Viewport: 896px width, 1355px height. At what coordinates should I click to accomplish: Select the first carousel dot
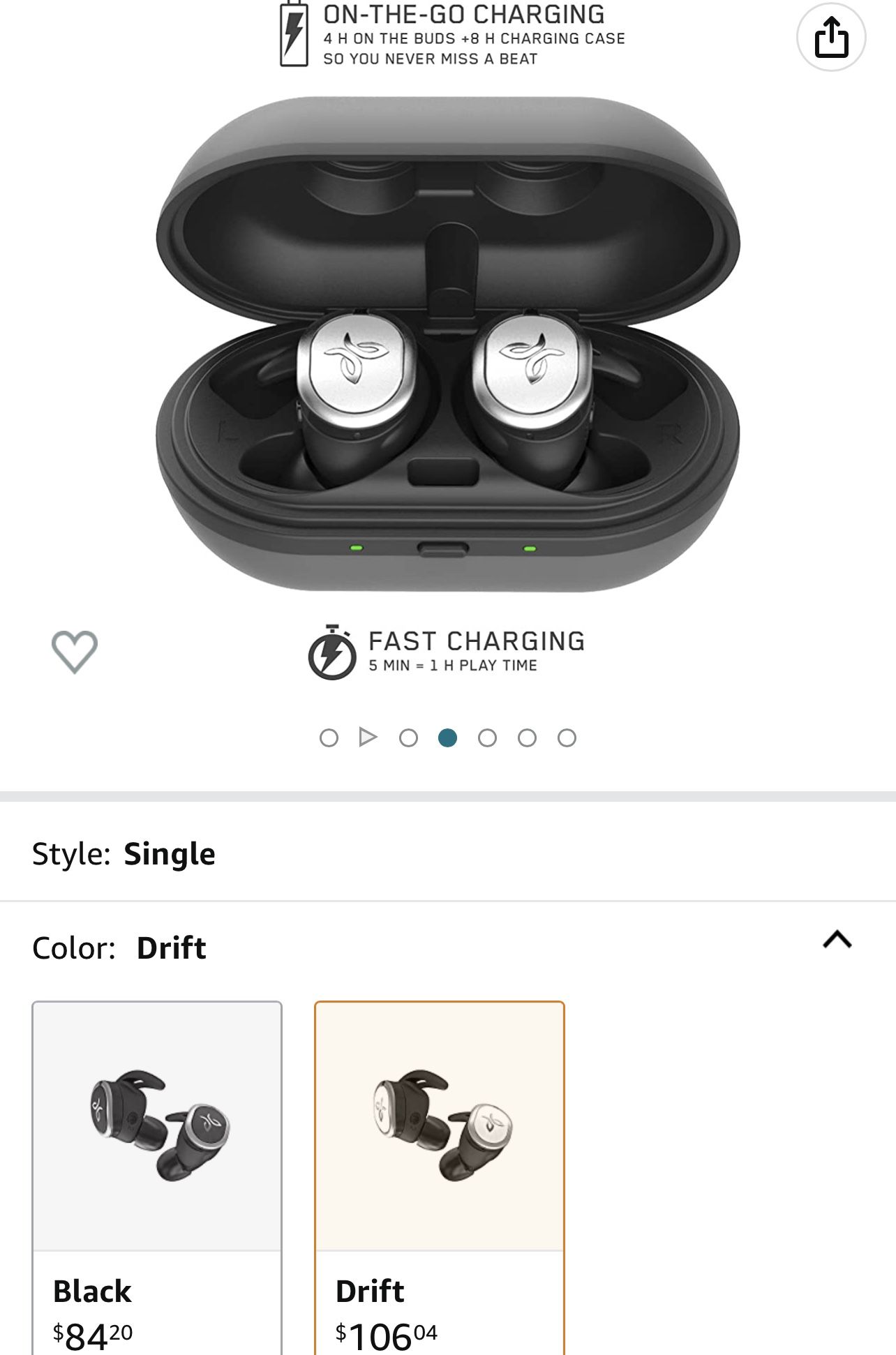329,736
